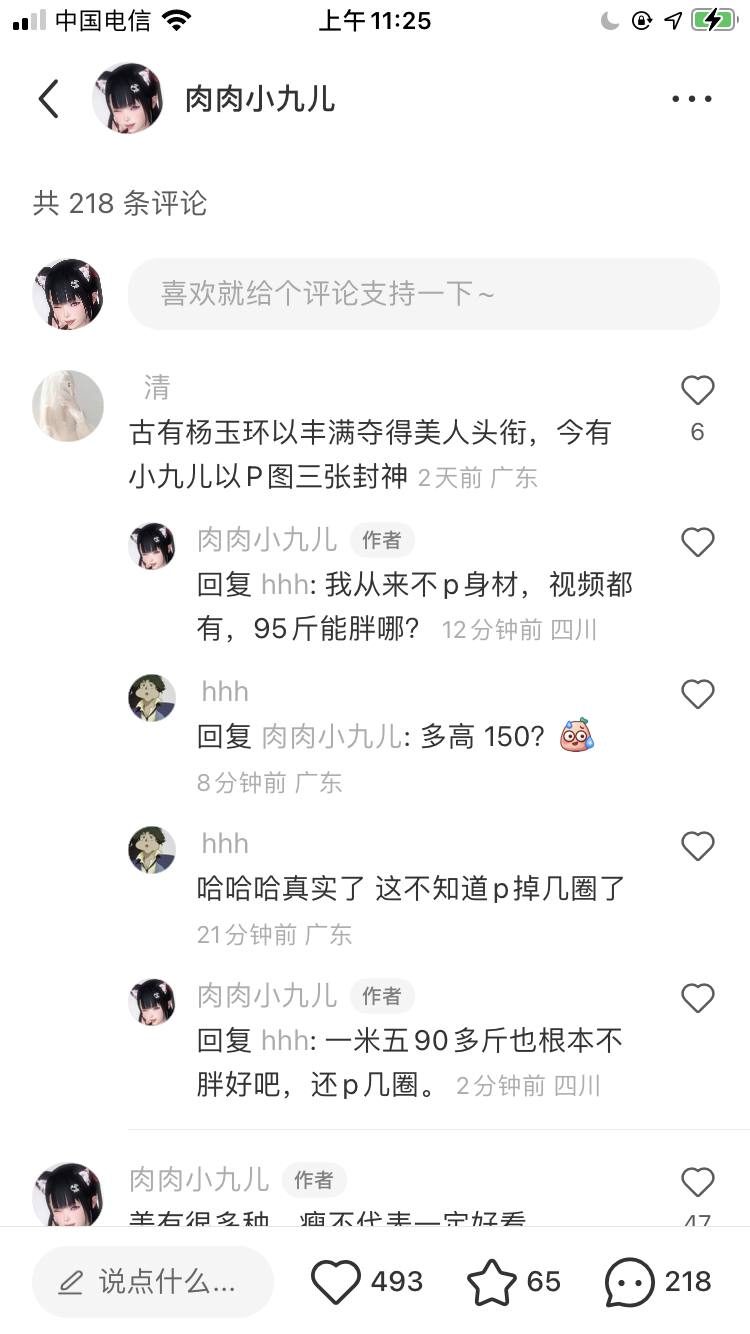Like hhh's reply 哈哈哈真实了
The height and width of the screenshot is (1334, 750).
697,847
